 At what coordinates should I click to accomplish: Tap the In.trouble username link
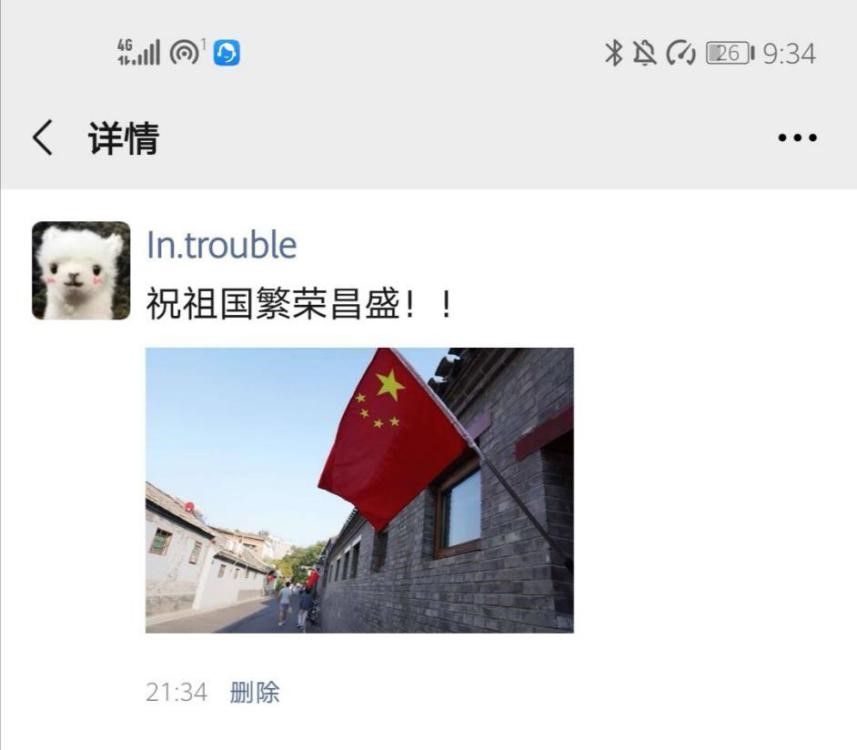[x=221, y=245]
